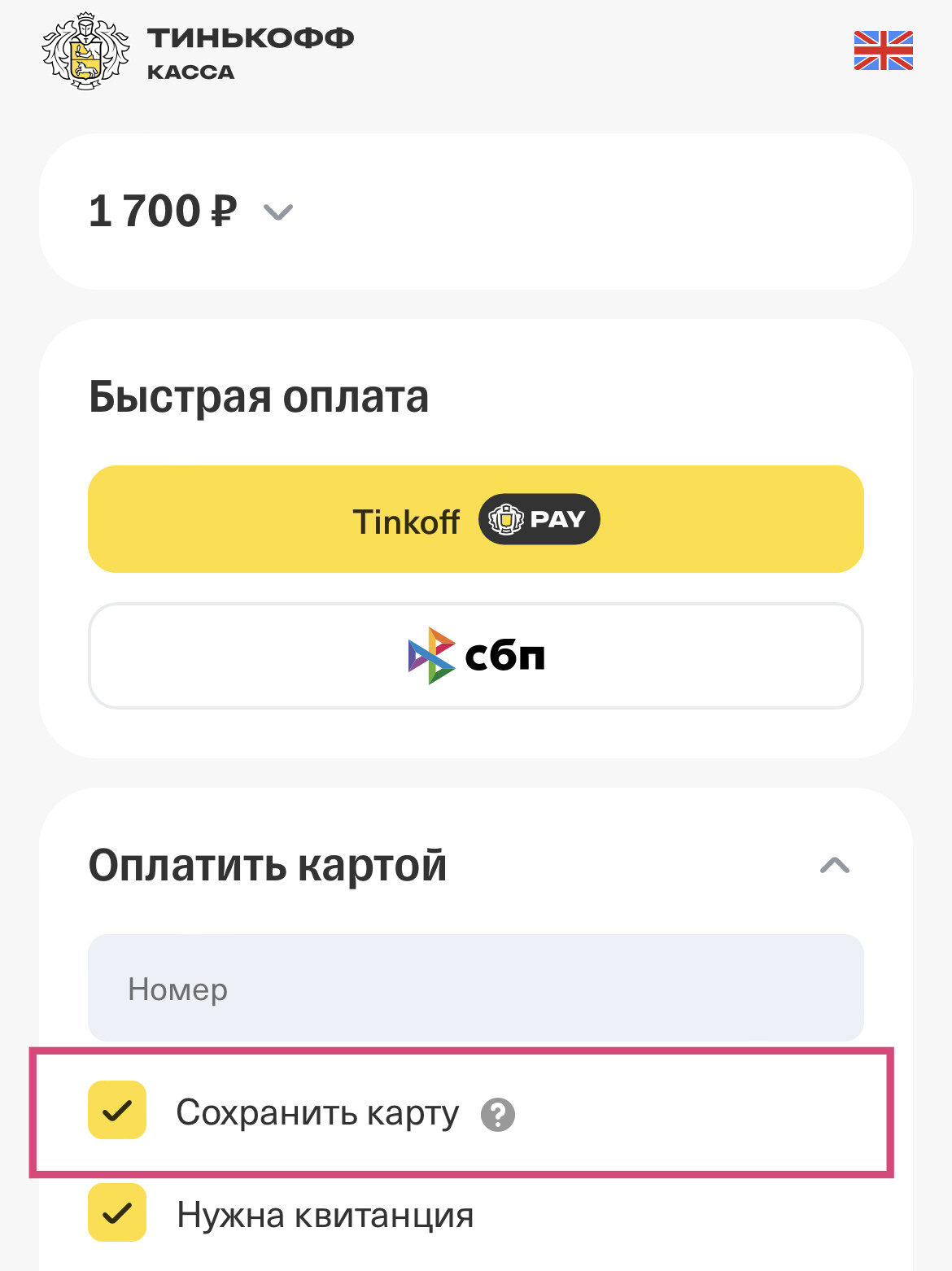This screenshot has width=952, height=1271.
Task: Uncheck the Сохранить карту checkbox
Action: click(117, 1110)
